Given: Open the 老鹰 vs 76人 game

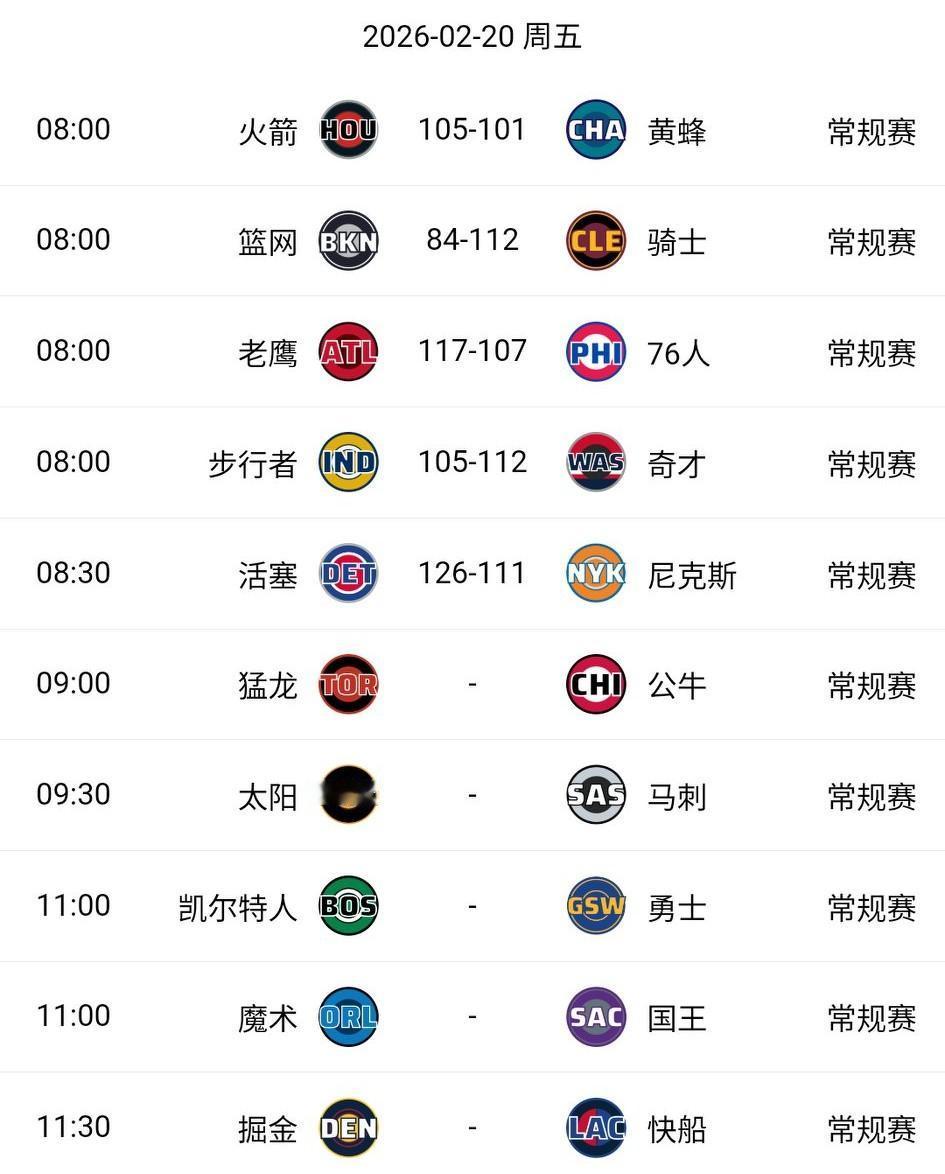Looking at the screenshot, I should click(x=472, y=352).
